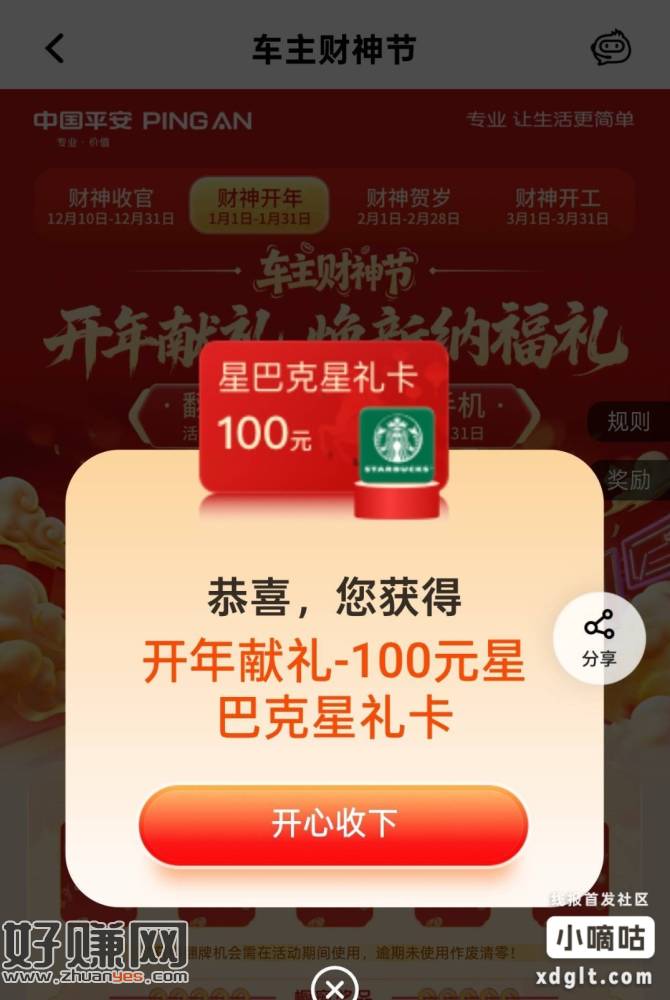Close the prize popup dialog

334,988
